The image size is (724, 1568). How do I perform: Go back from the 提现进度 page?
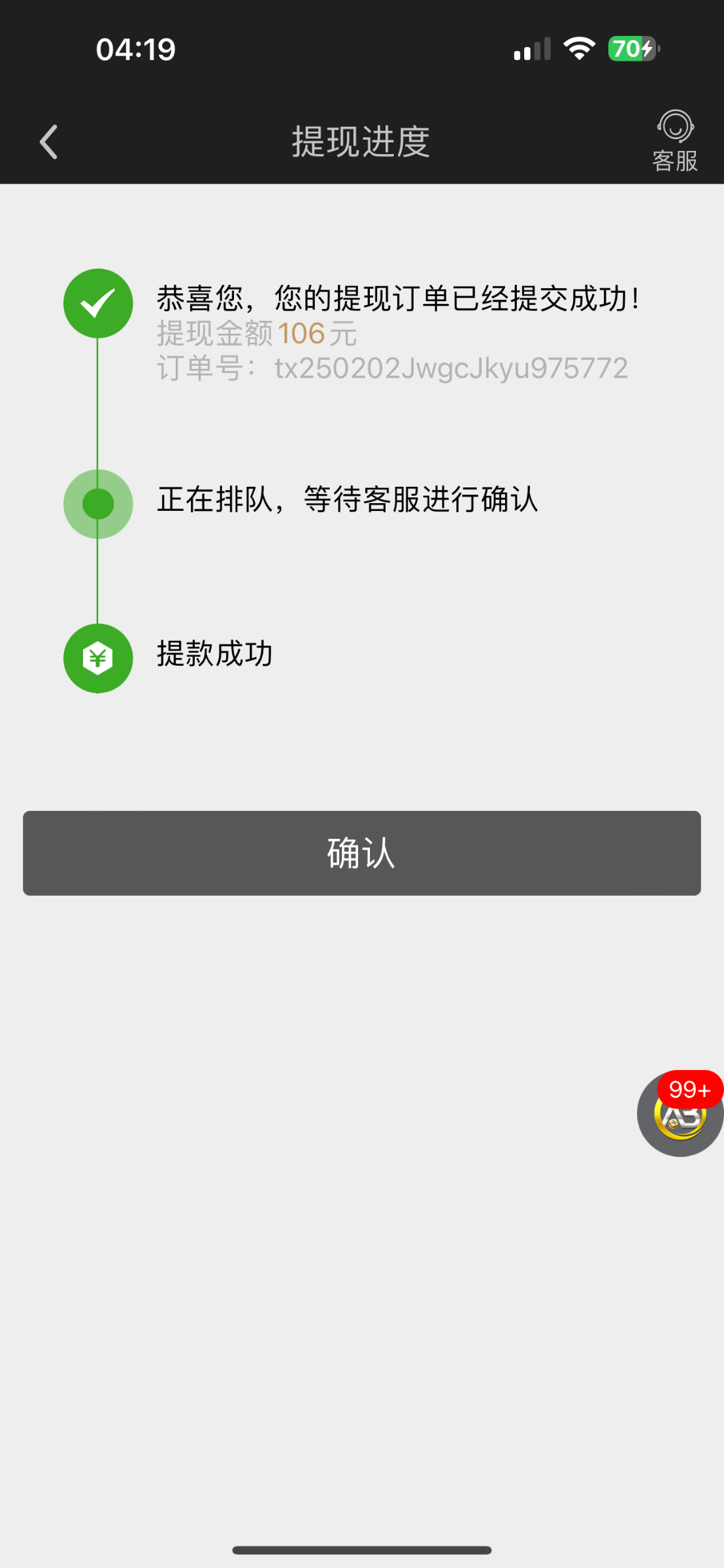click(49, 142)
